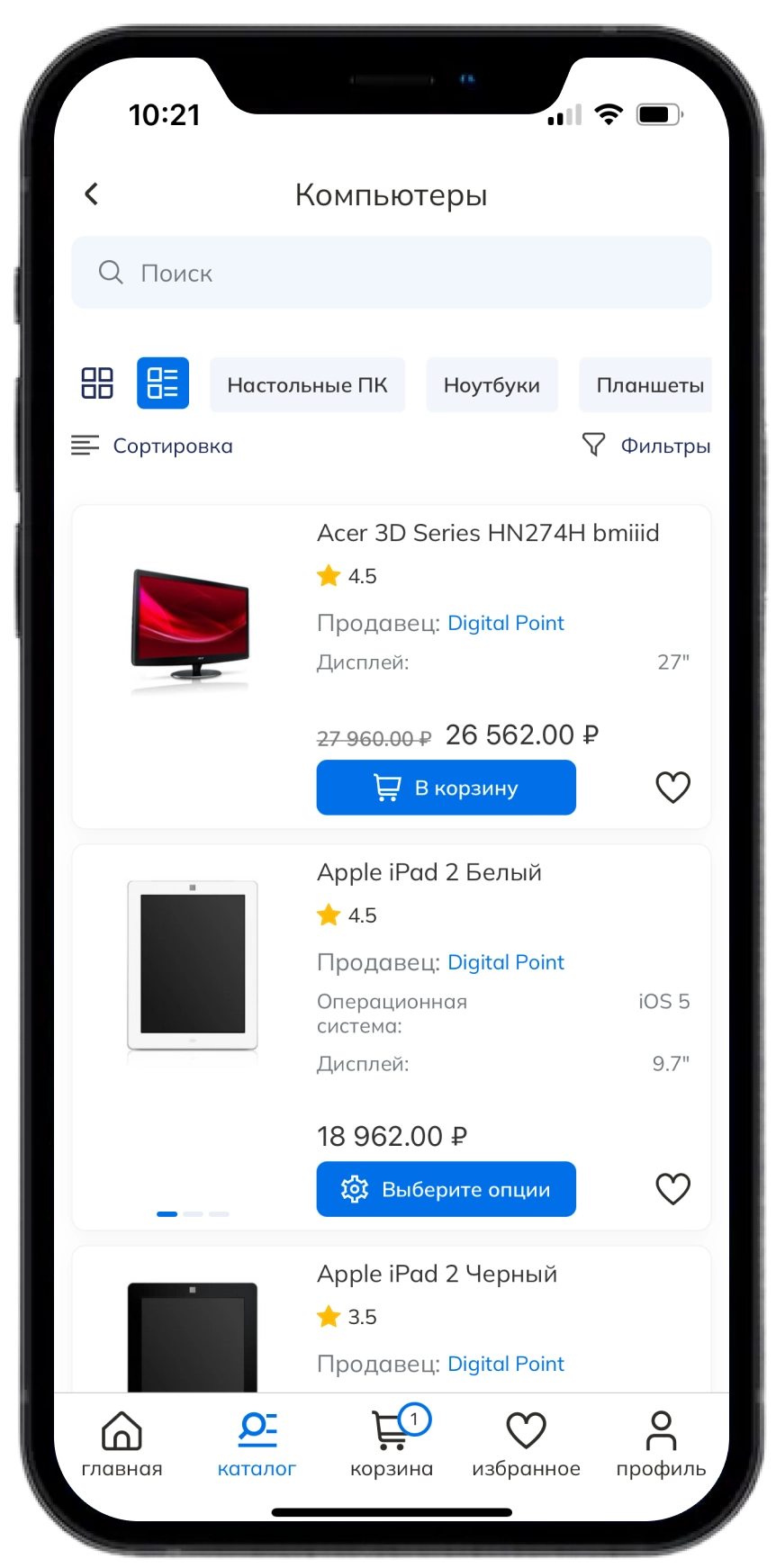The width and height of the screenshot is (776, 1568).
Task: Select the list view layout icon
Action: coord(163,383)
